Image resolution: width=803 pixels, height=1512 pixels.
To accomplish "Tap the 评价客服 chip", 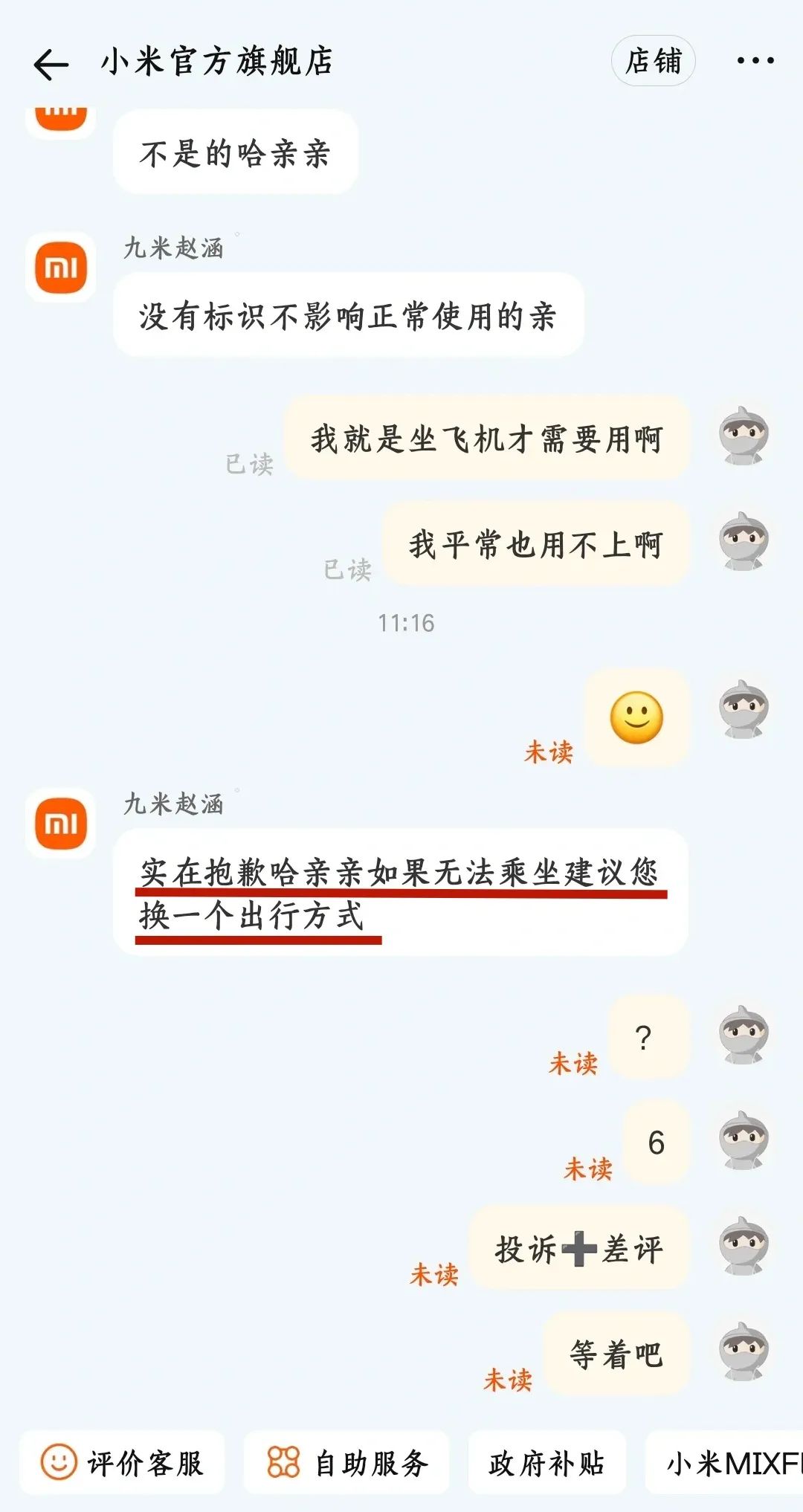I will [123, 1462].
